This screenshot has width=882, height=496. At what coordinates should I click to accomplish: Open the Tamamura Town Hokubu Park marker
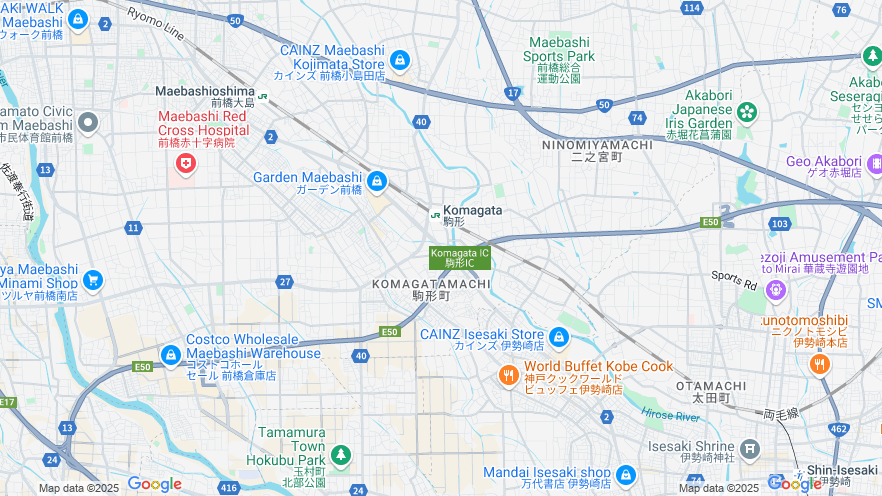point(341,457)
